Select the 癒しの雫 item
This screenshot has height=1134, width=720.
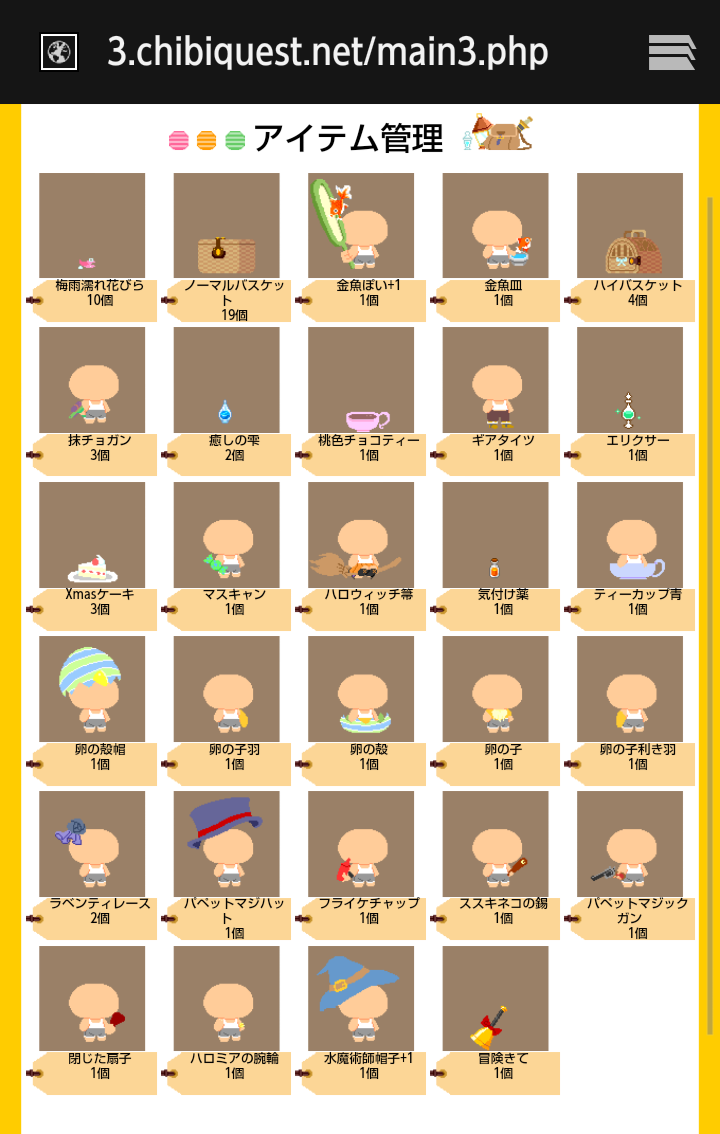226,381
